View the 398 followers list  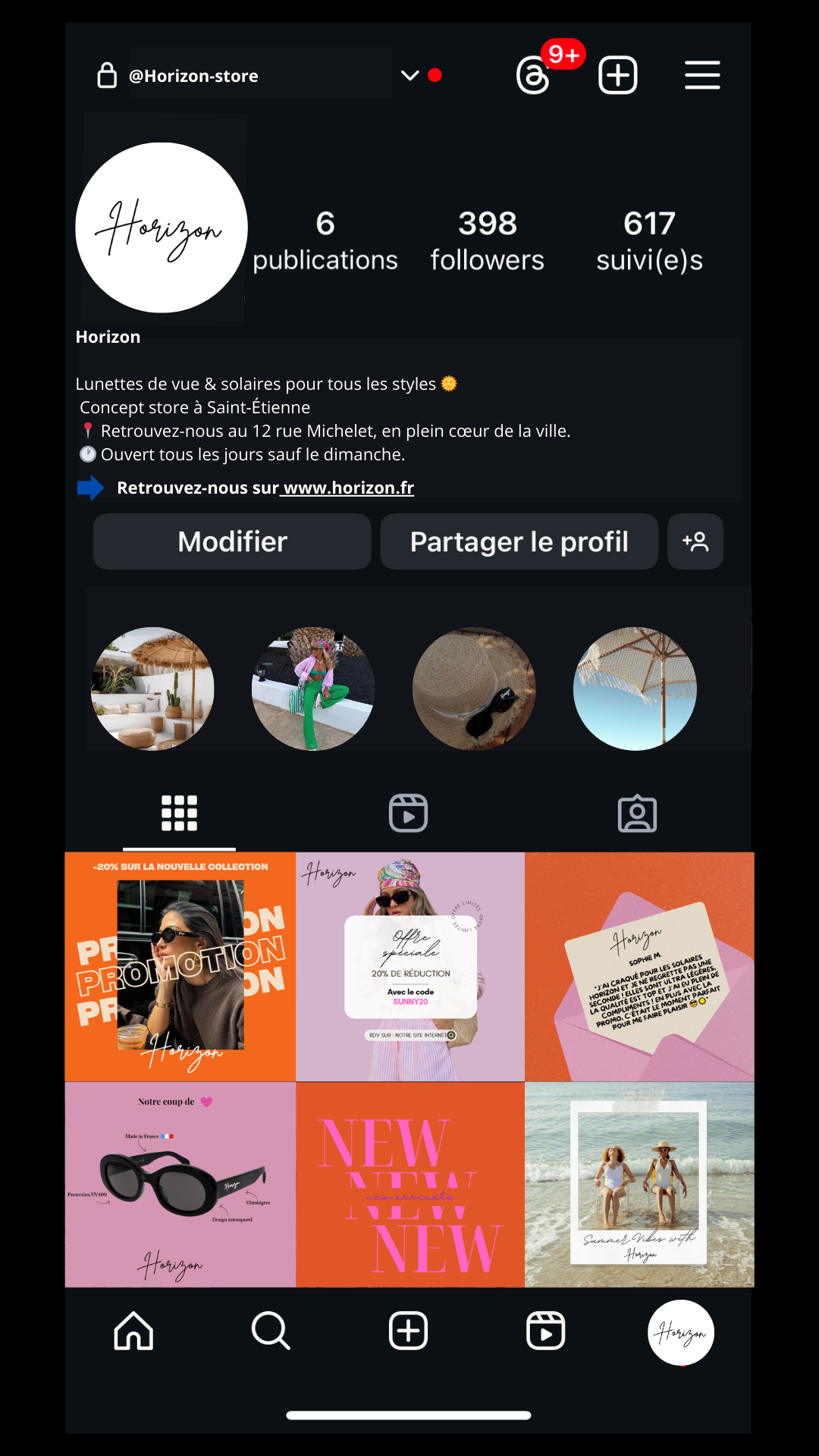click(487, 241)
